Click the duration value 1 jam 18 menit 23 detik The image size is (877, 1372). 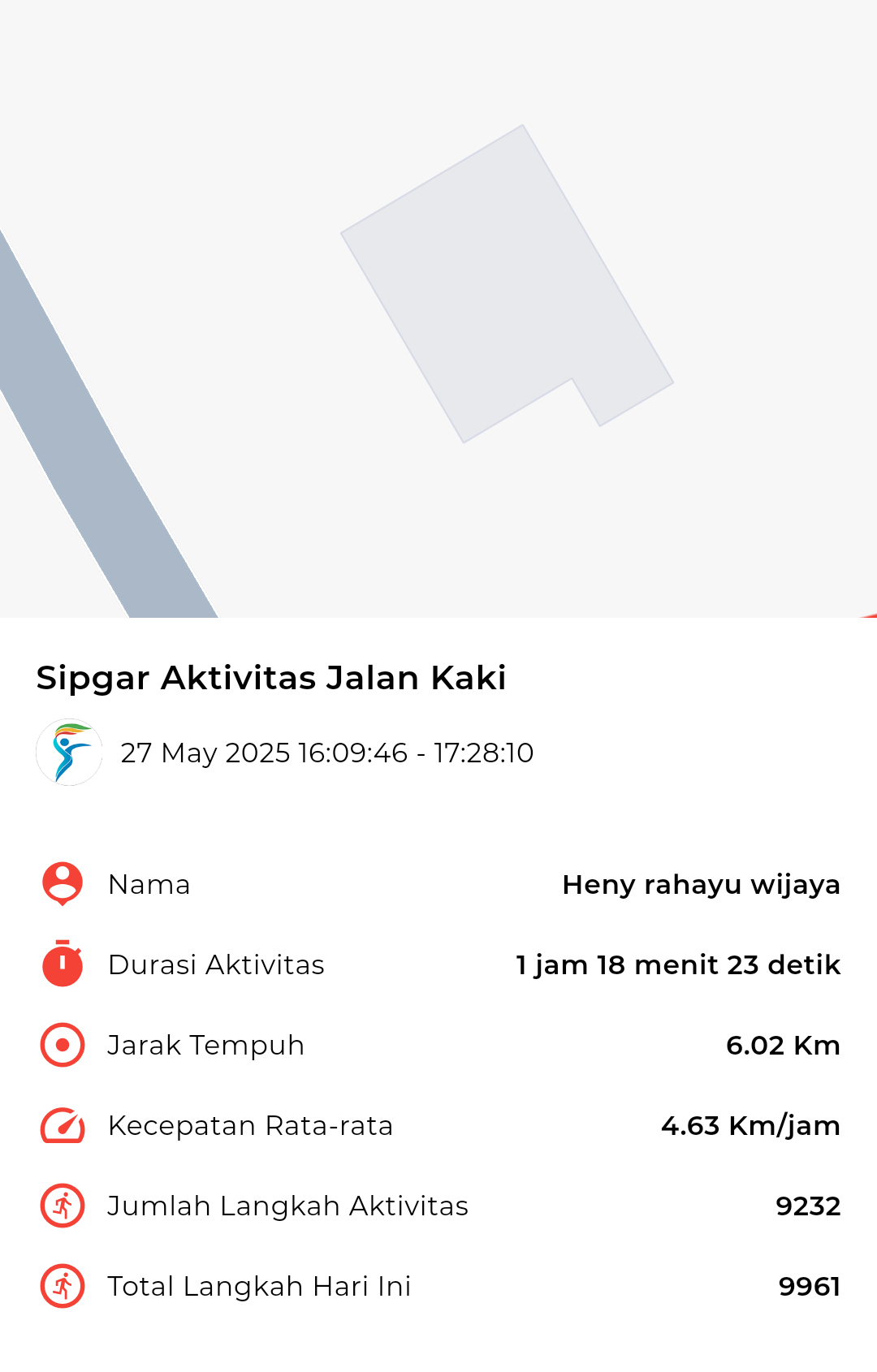(x=677, y=965)
